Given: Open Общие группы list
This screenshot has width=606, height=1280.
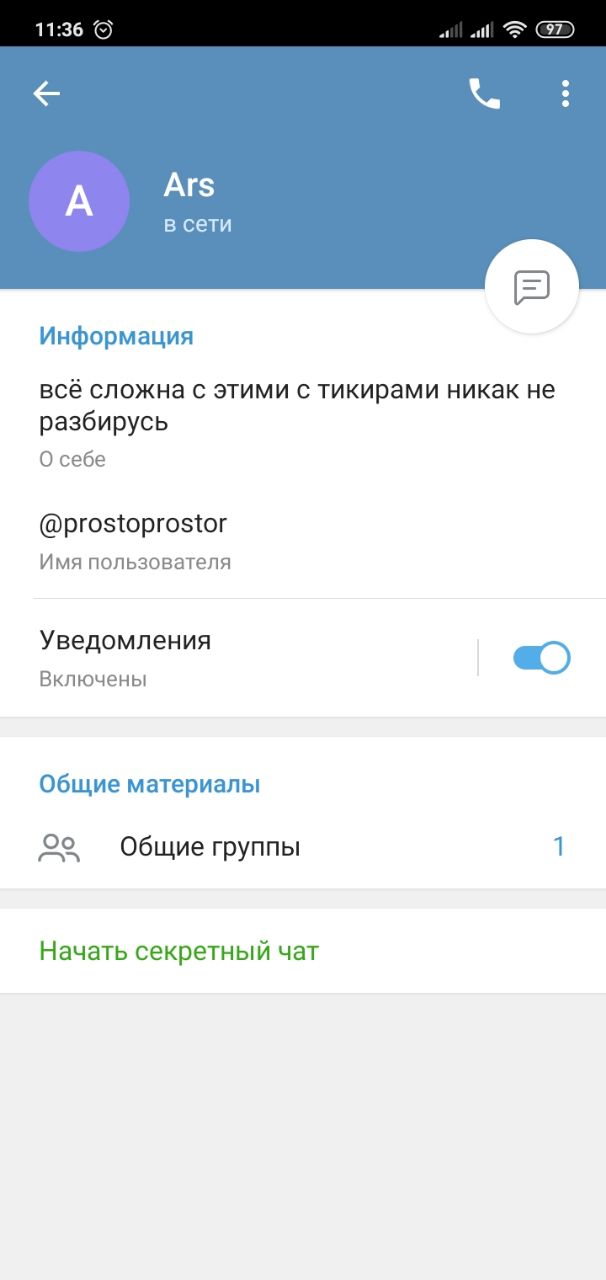Looking at the screenshot, I should 303,847.
